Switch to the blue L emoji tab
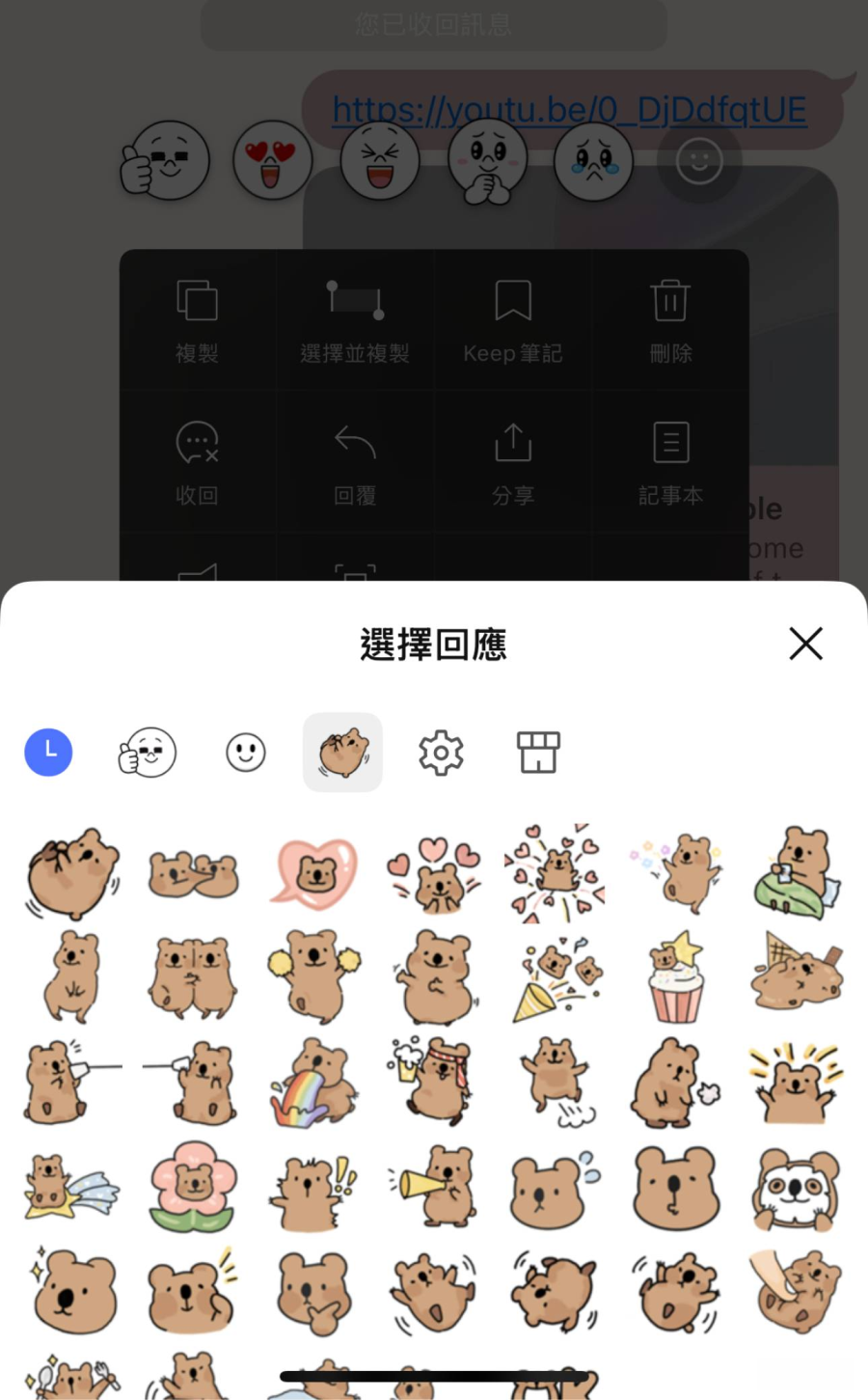Image resolution: width=868 pixels, height=1400 pixels. tap(48, 752)
